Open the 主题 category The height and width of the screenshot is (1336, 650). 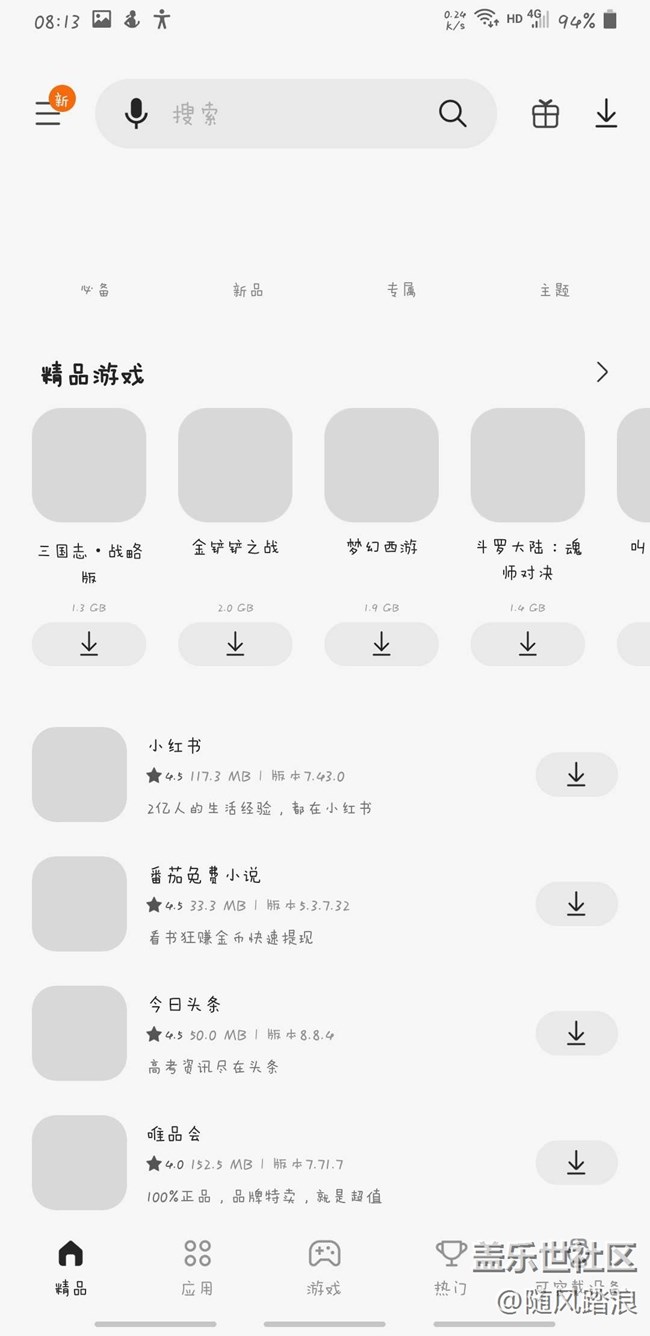click(554, 290)
